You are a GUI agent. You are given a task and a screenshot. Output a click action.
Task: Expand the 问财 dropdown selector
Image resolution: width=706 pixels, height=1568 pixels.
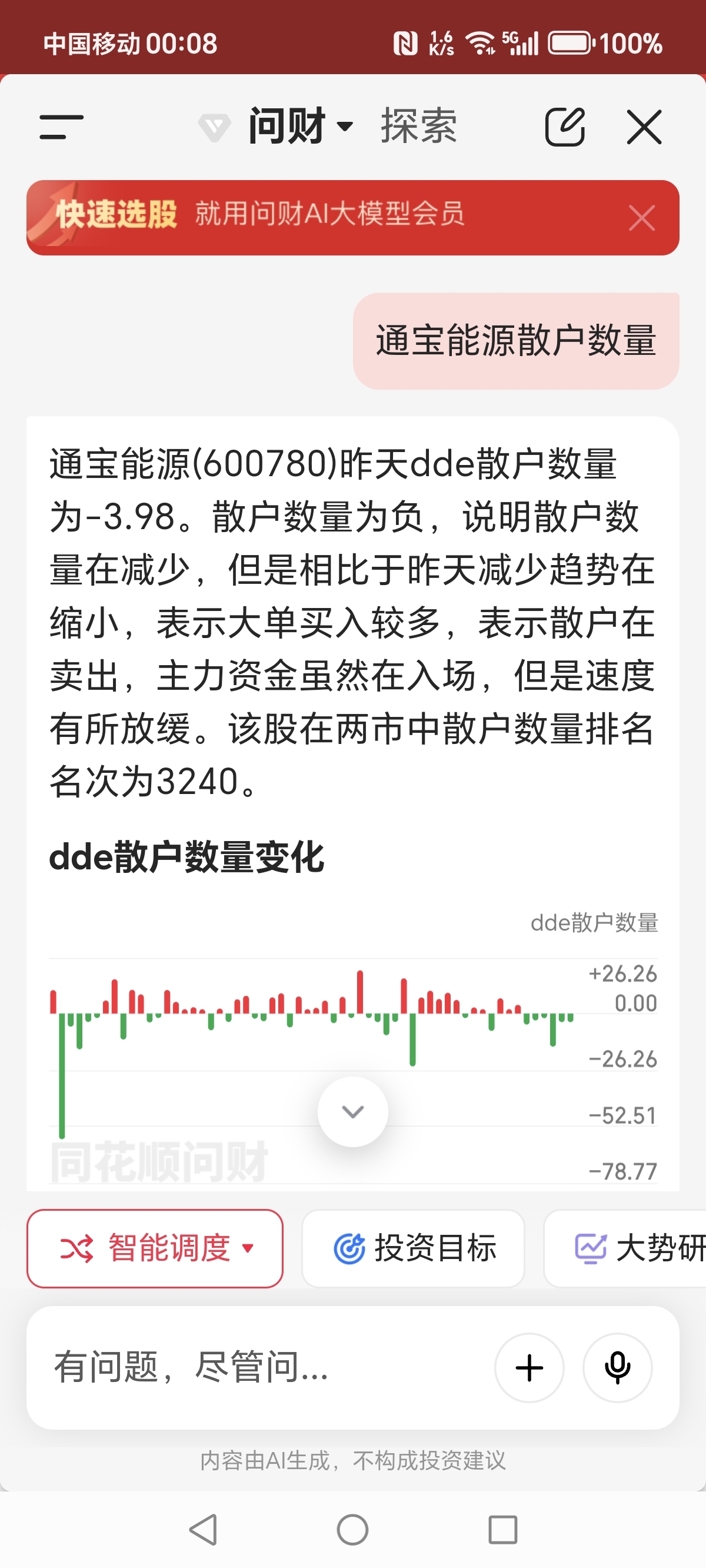pyautogui.click(x=301, y=126)
